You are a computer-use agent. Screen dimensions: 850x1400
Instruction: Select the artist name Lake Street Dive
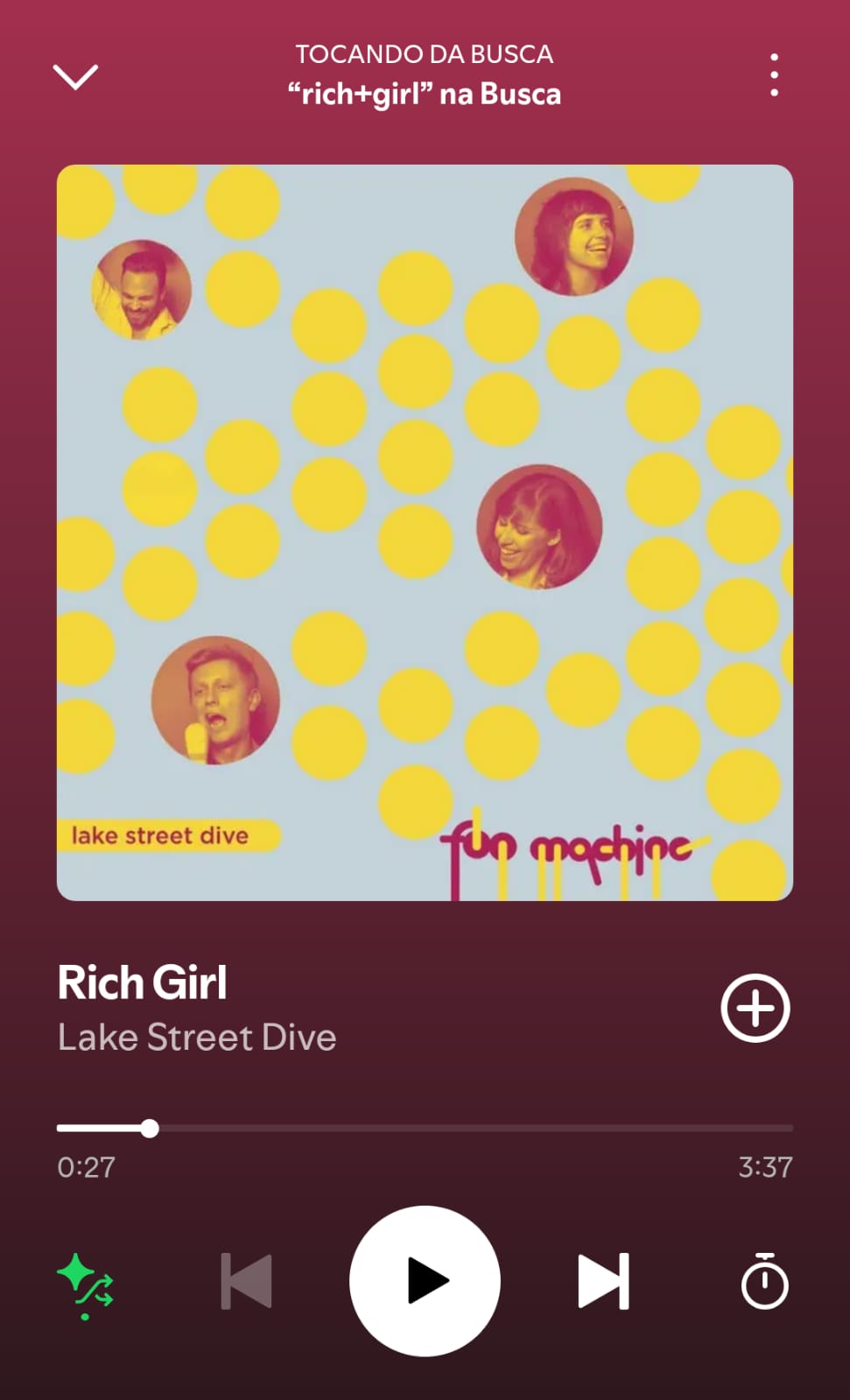tap(196, 1038)
